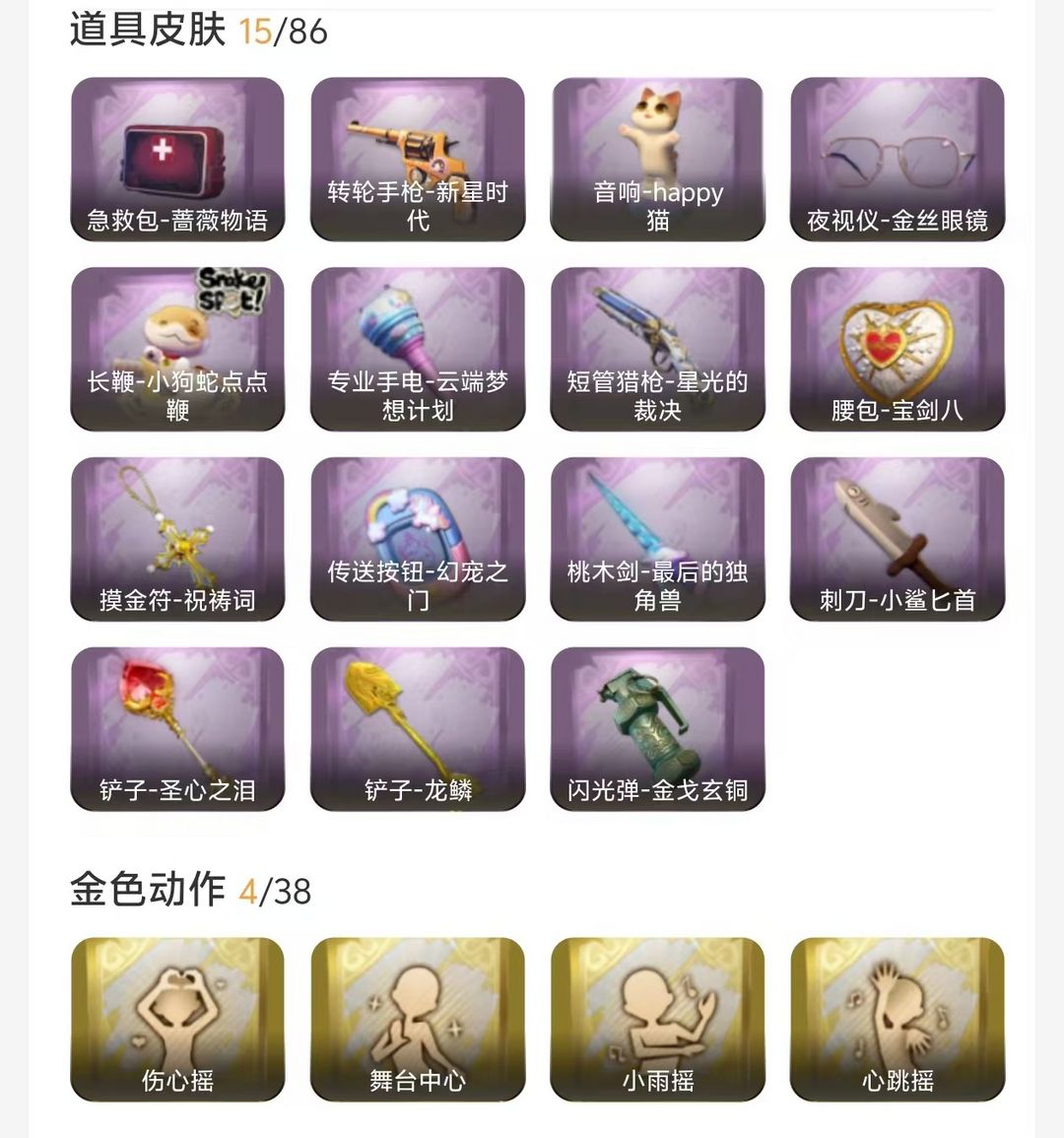The width and height of the screenshot is (1064, 1138).
Task: Tap the 桃木剑-最后的独角兽 item
Action: [657, 539]
